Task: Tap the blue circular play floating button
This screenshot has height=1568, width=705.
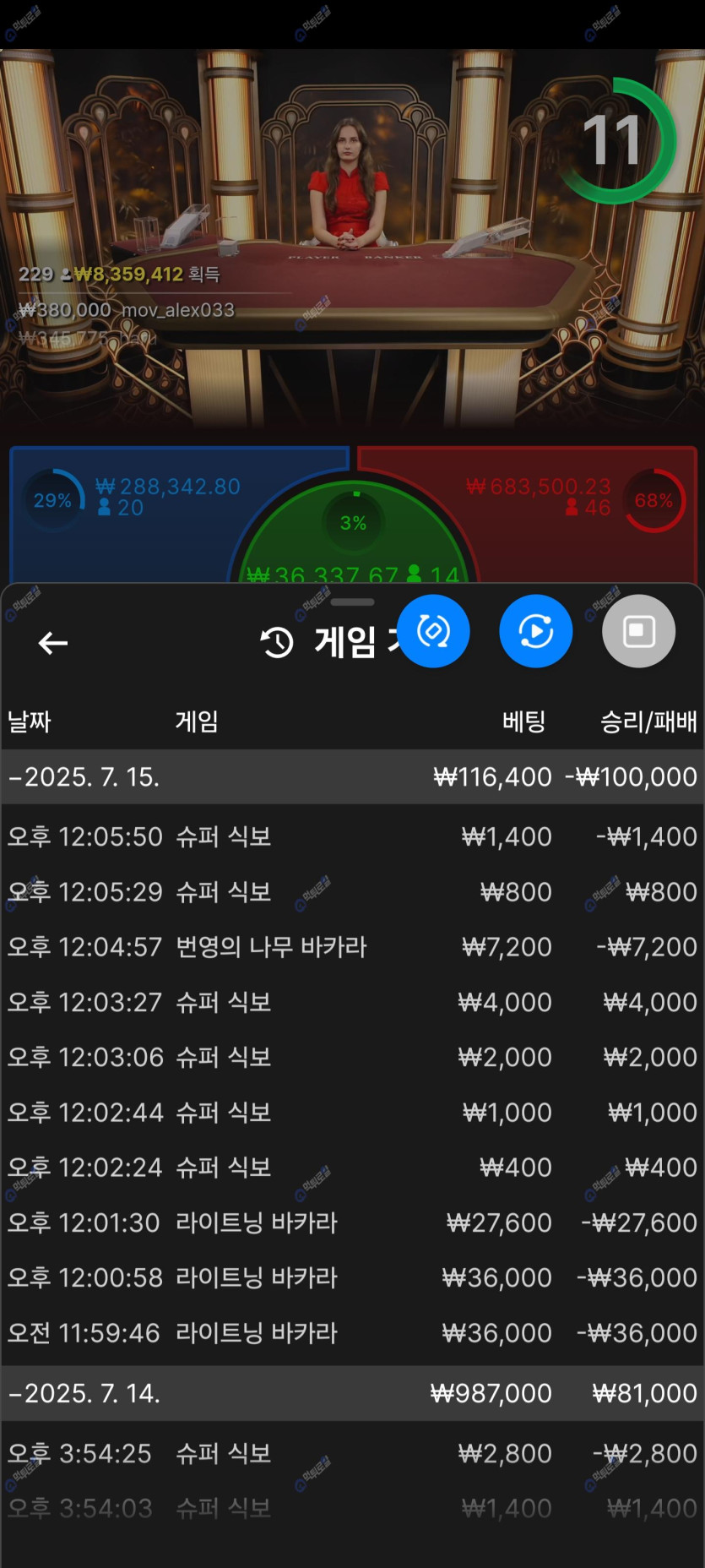Action: click(x=535, y=631)
